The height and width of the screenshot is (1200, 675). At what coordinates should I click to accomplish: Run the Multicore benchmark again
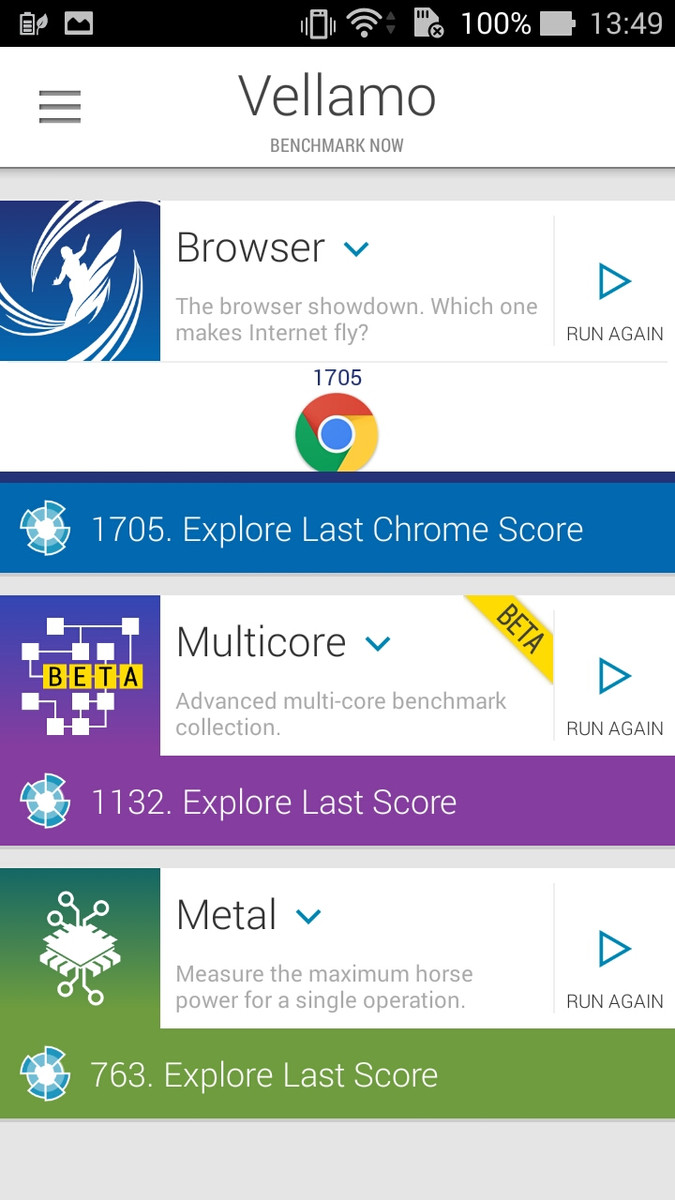(614, 697)
